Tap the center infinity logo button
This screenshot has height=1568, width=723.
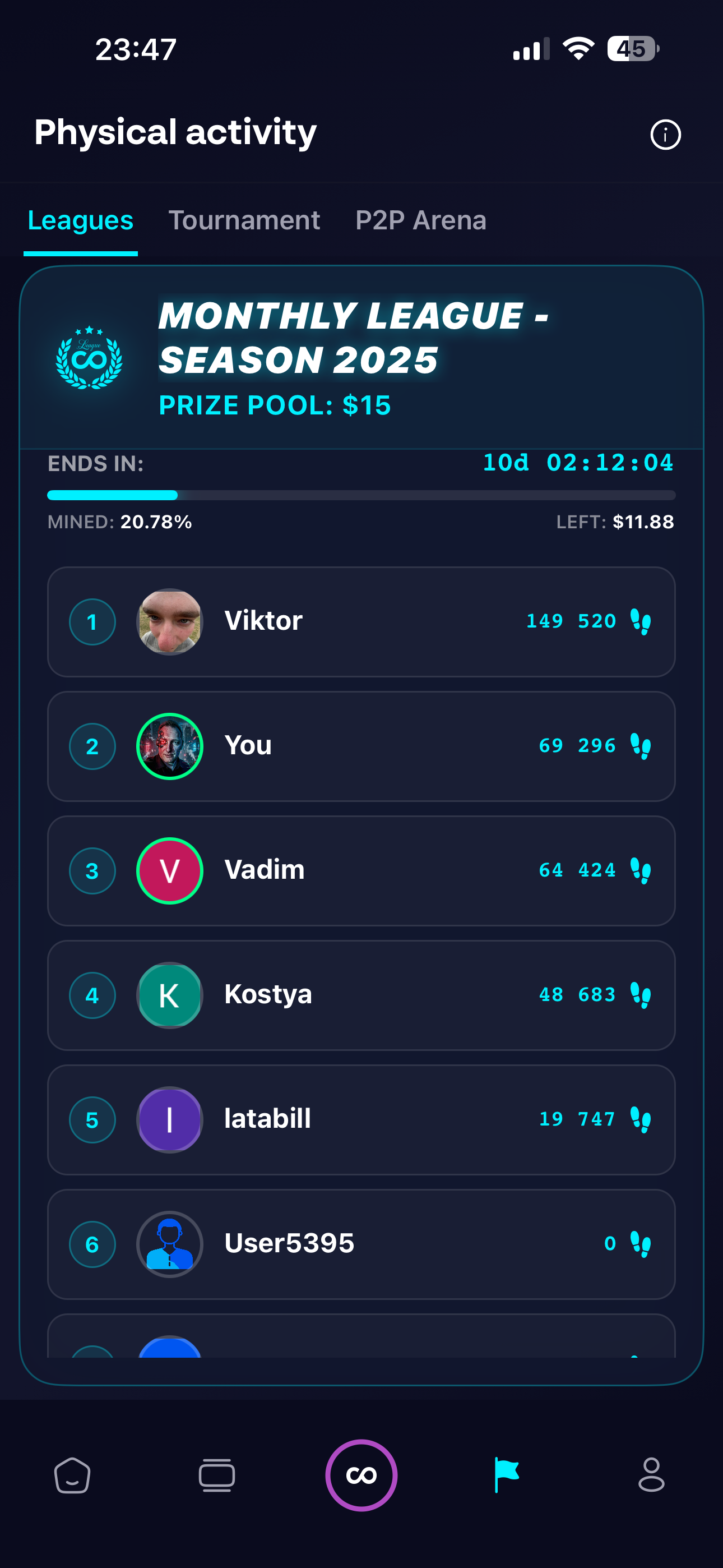pyautogui.click(x=361, y=1475)
